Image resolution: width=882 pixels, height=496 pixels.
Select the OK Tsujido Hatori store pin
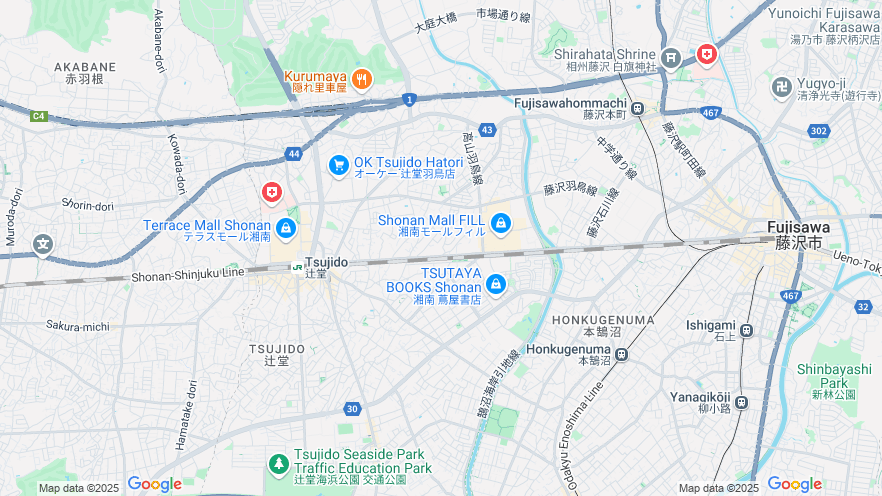click(x=338, y=164)
